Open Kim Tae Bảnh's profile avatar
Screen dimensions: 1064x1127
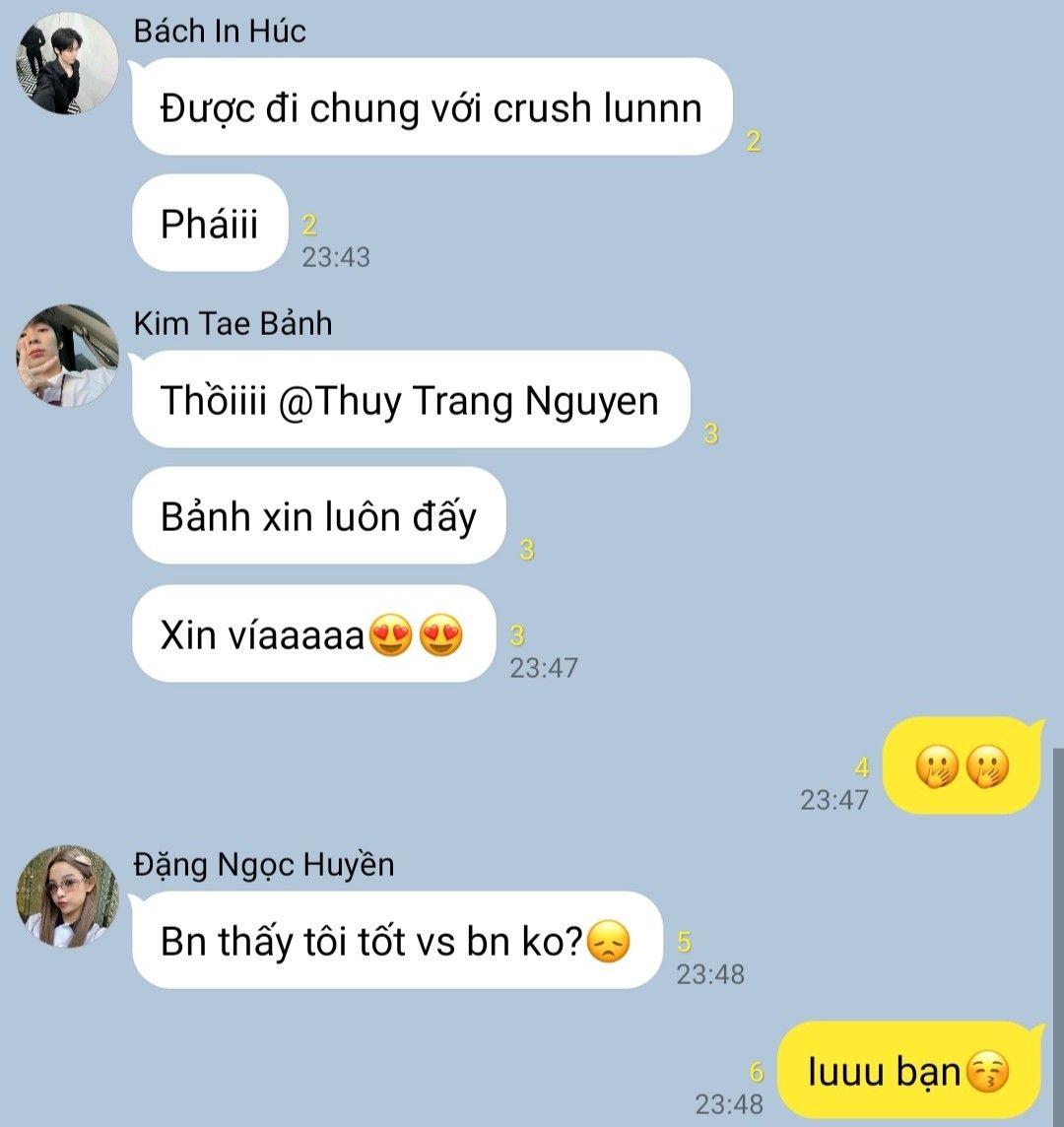[x=67, y=356]
